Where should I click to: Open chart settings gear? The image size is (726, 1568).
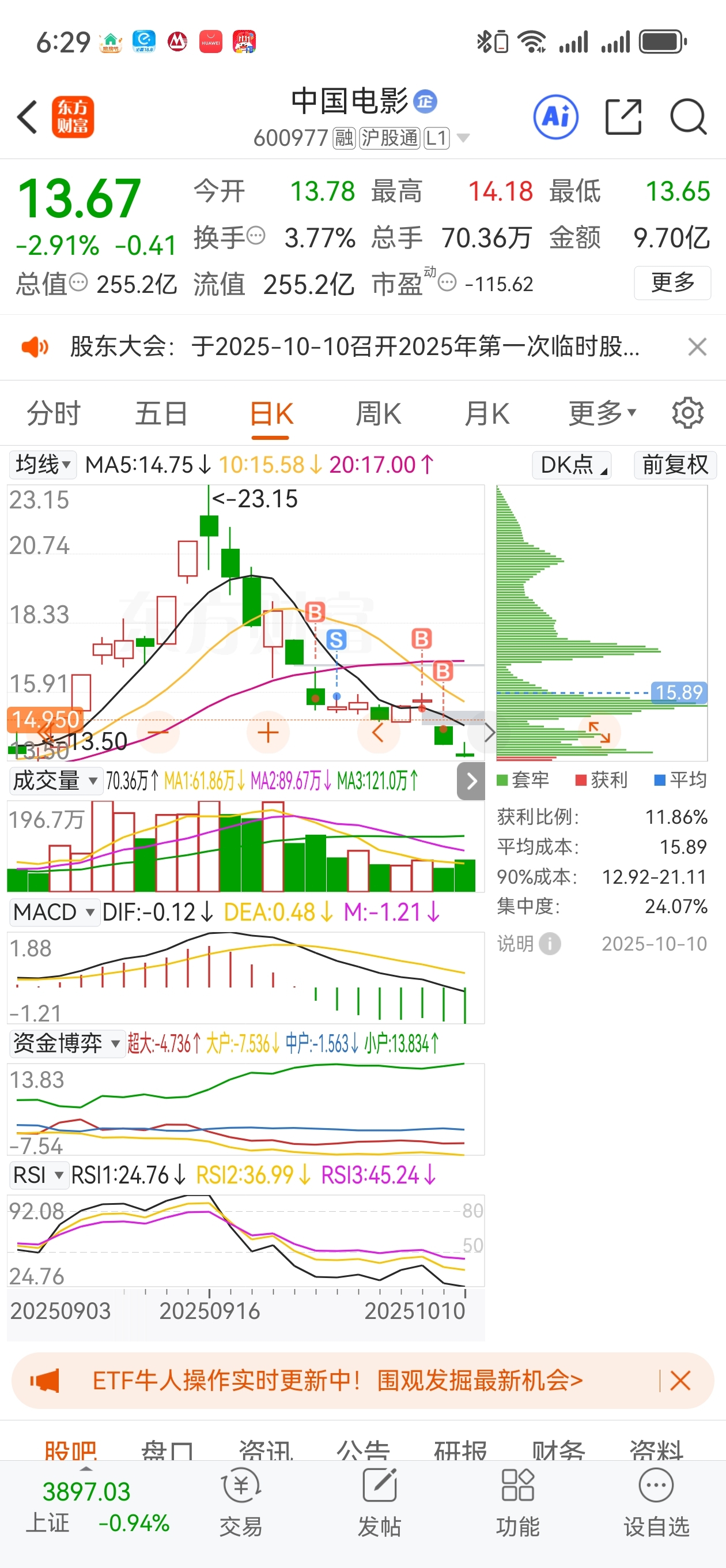click(x=687, y=414)
